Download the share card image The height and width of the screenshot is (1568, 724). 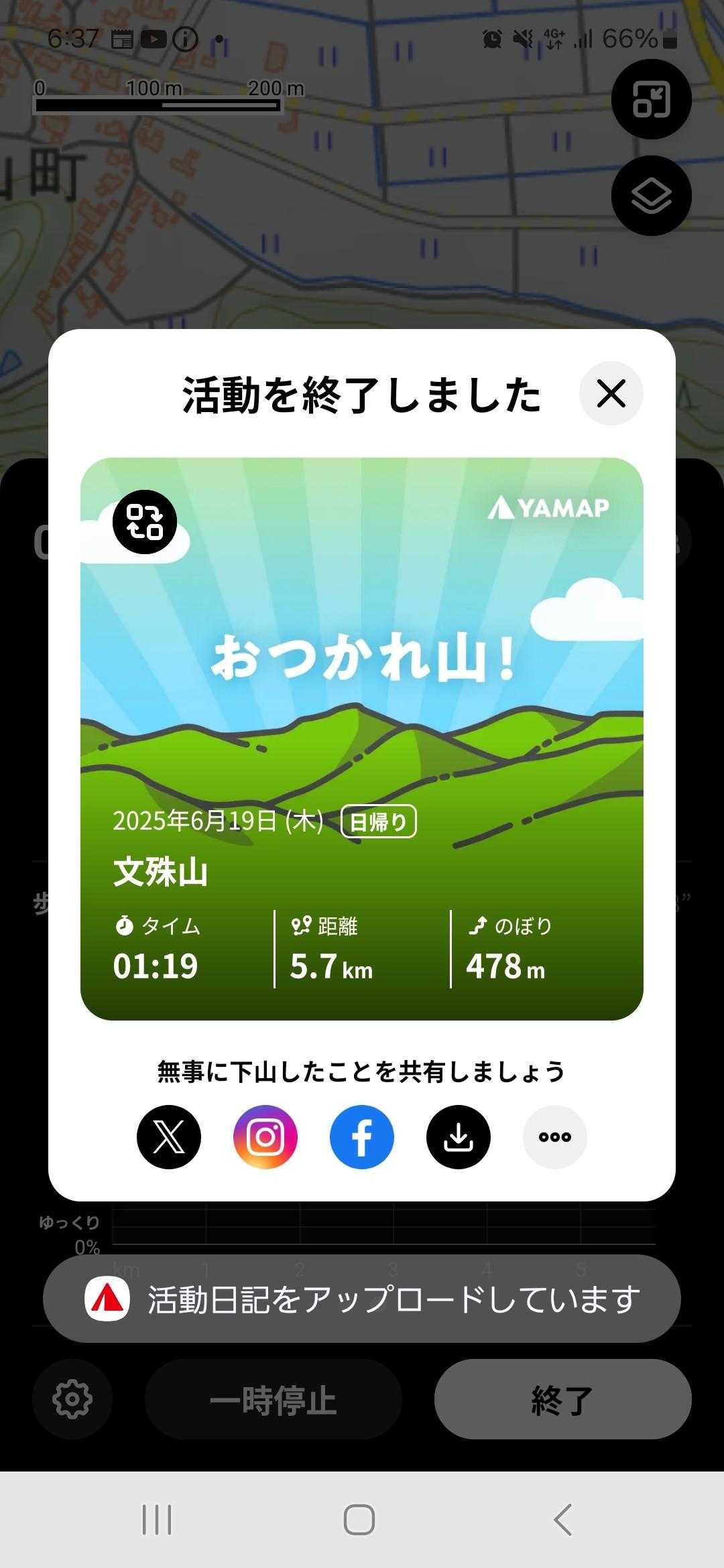click(459, 1137)
